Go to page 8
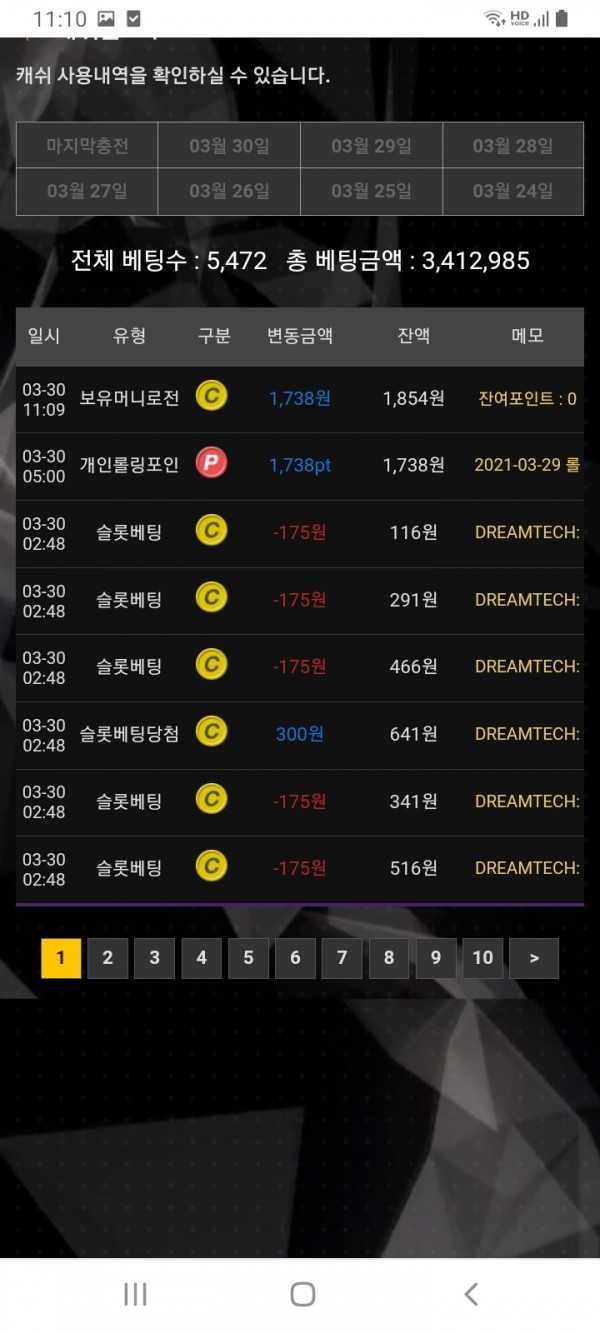This screenshot has height=1333, width=600. point(389,958)
